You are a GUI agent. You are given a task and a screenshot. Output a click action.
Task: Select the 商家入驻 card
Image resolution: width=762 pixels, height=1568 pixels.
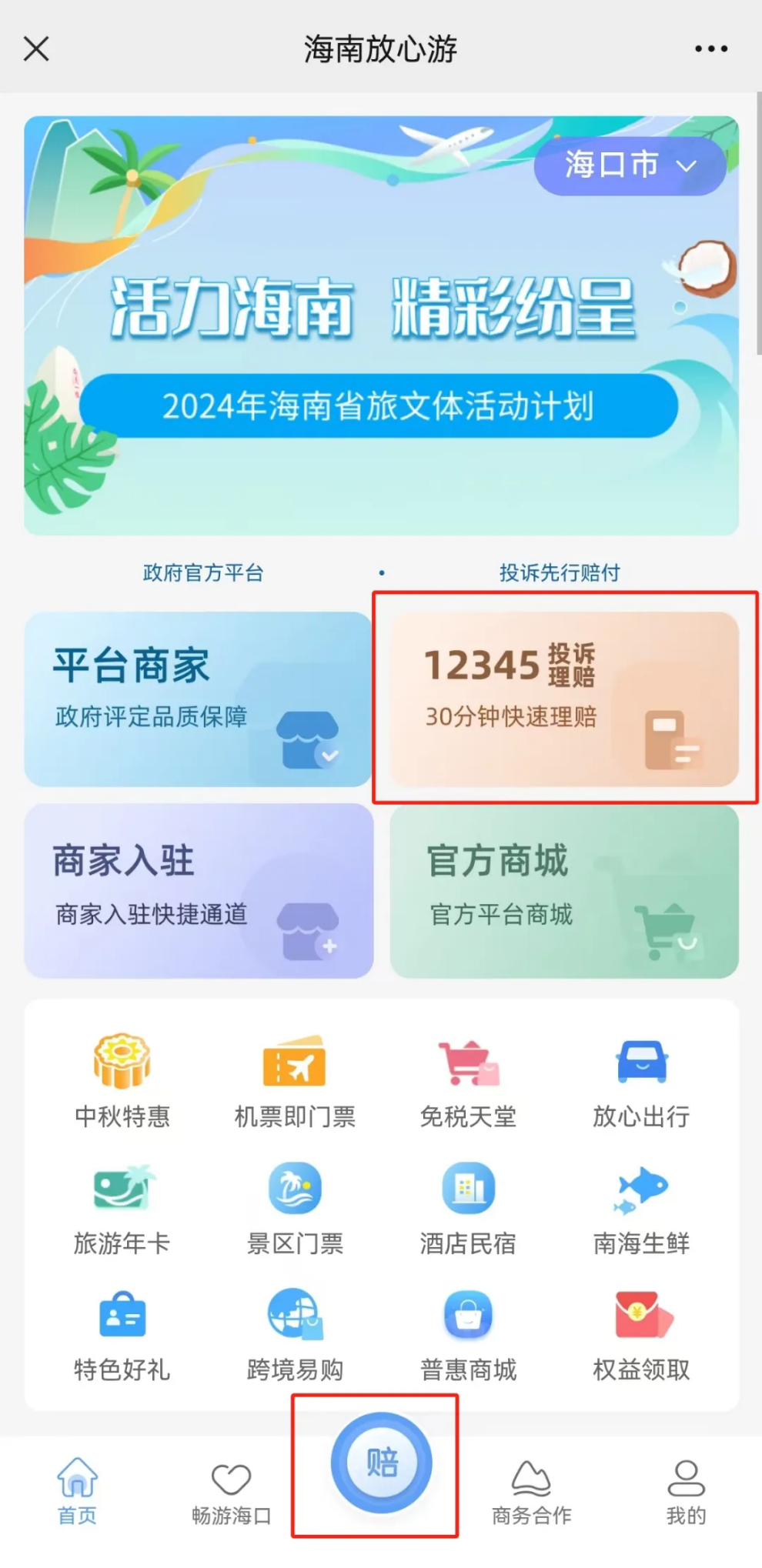point(198,891)
